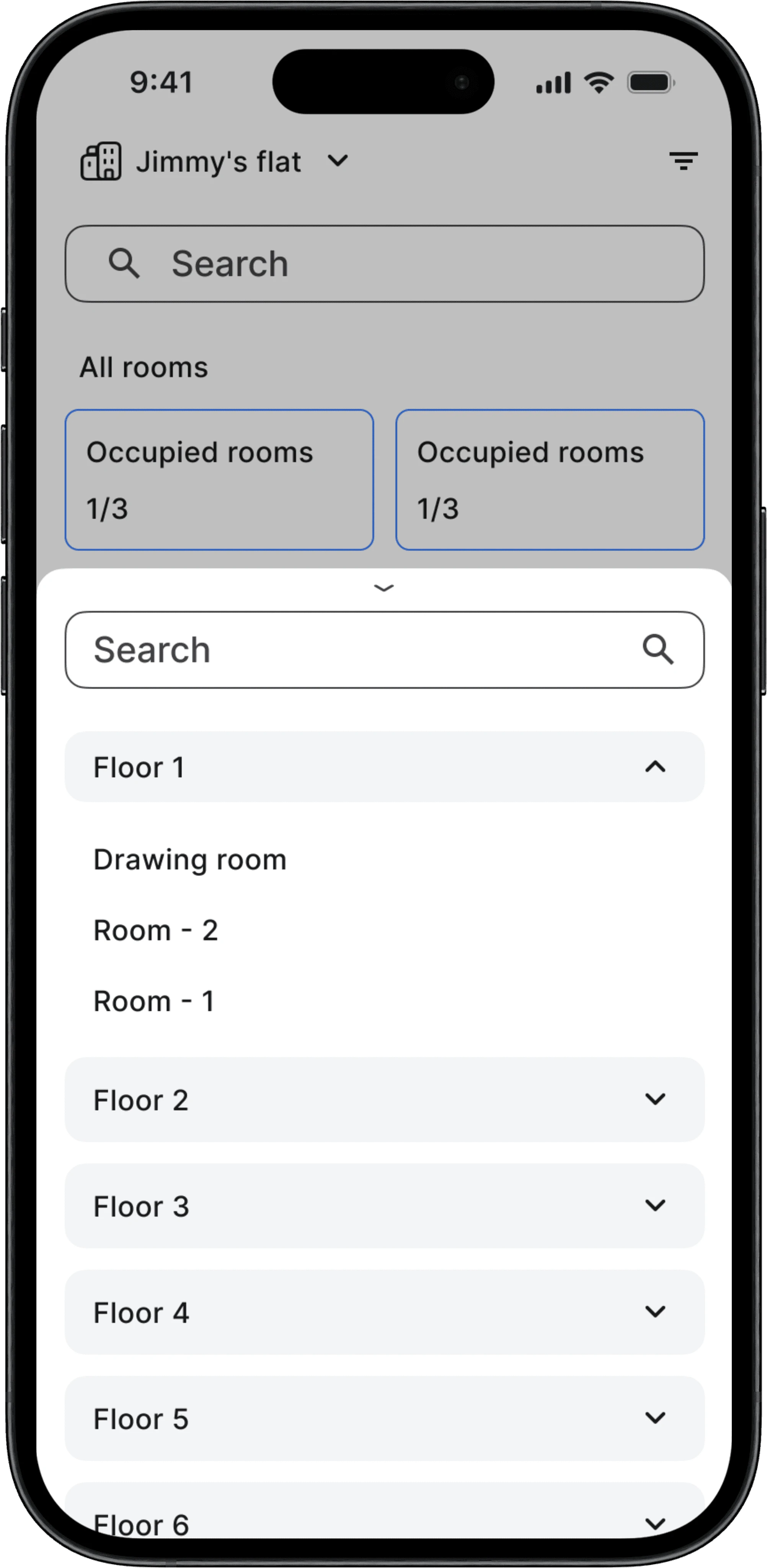Select Drawing room
This screenshot has height=1568, width=767.
(190, 860)
